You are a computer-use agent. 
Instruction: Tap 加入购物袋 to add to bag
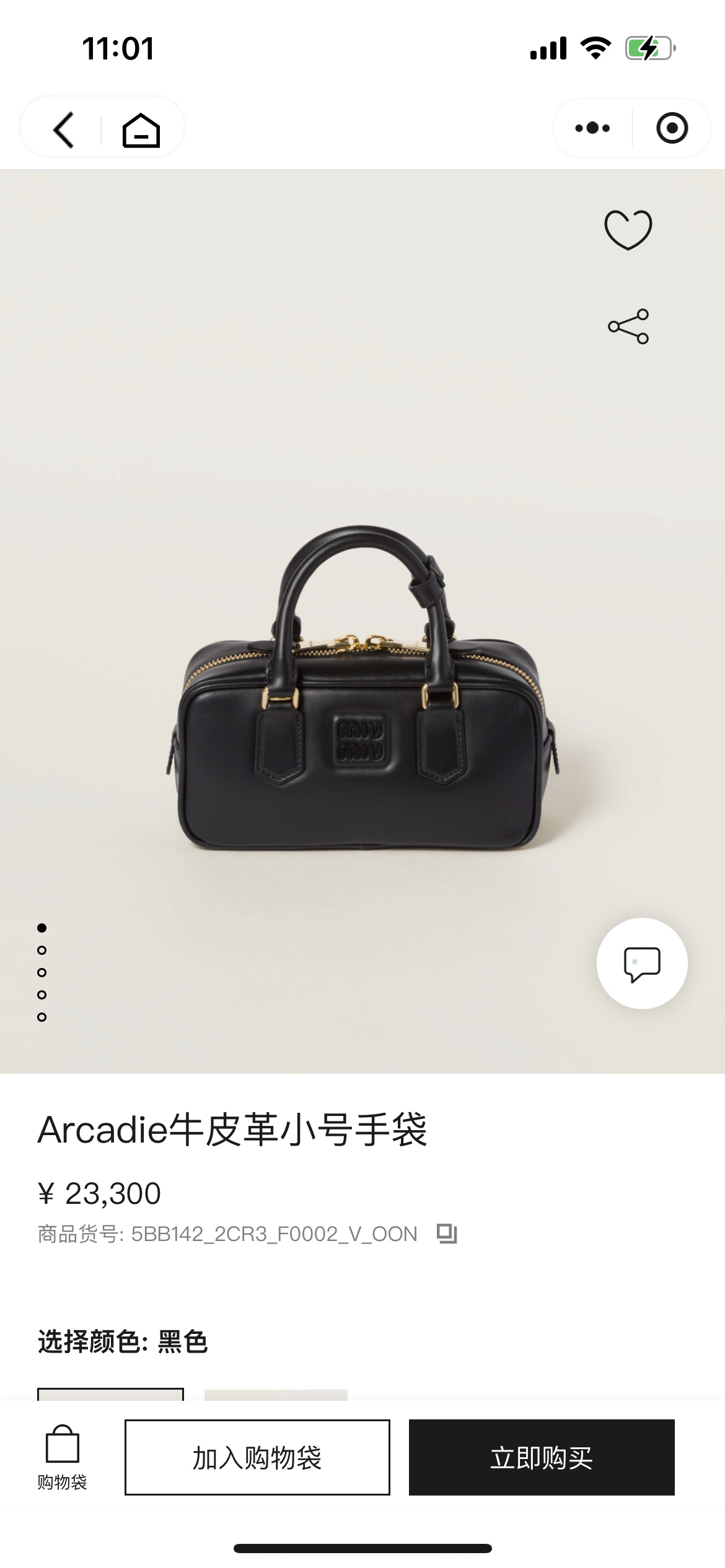(x=257, y=1457)
